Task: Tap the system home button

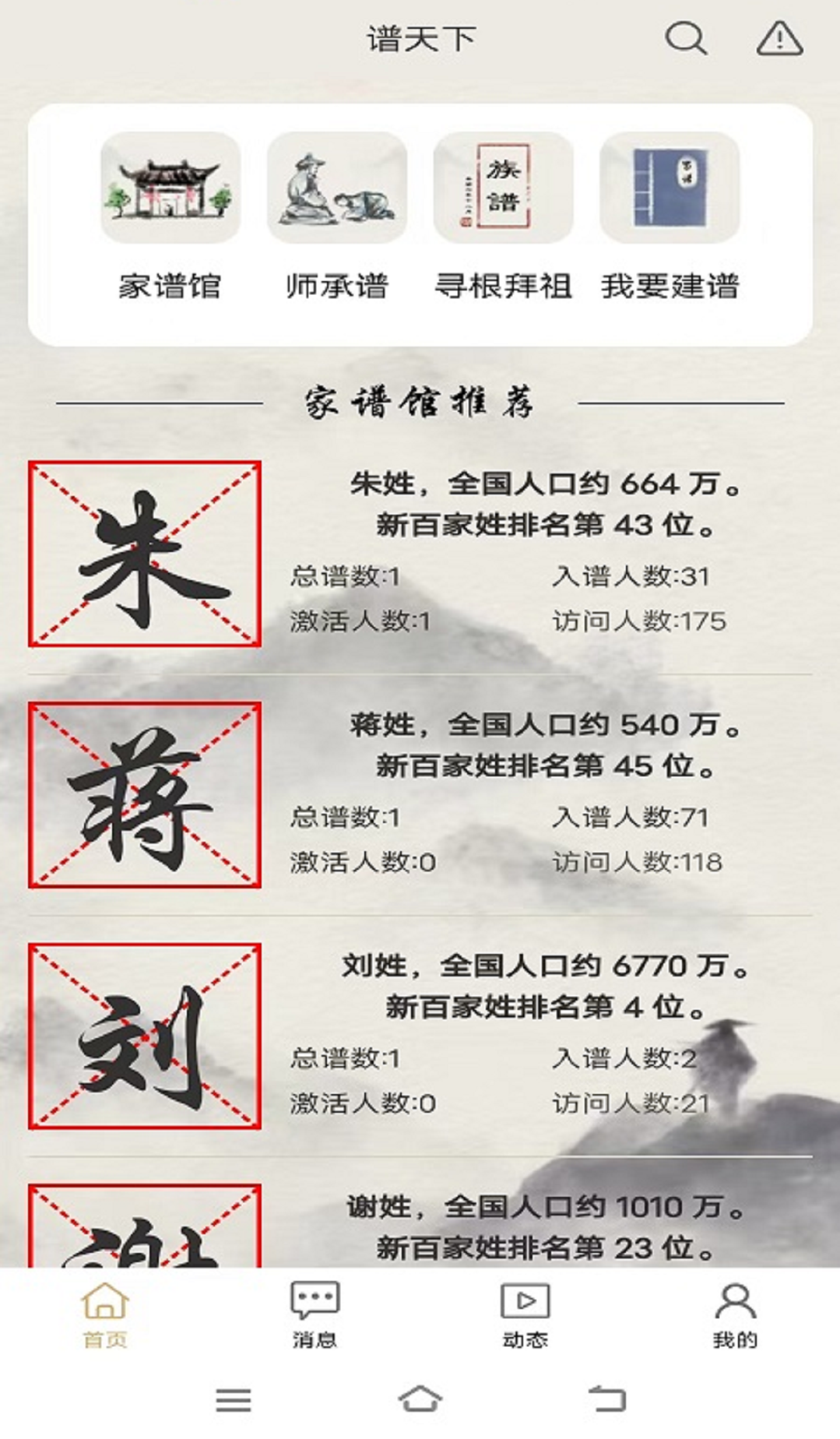Action: coord(420,1399)
